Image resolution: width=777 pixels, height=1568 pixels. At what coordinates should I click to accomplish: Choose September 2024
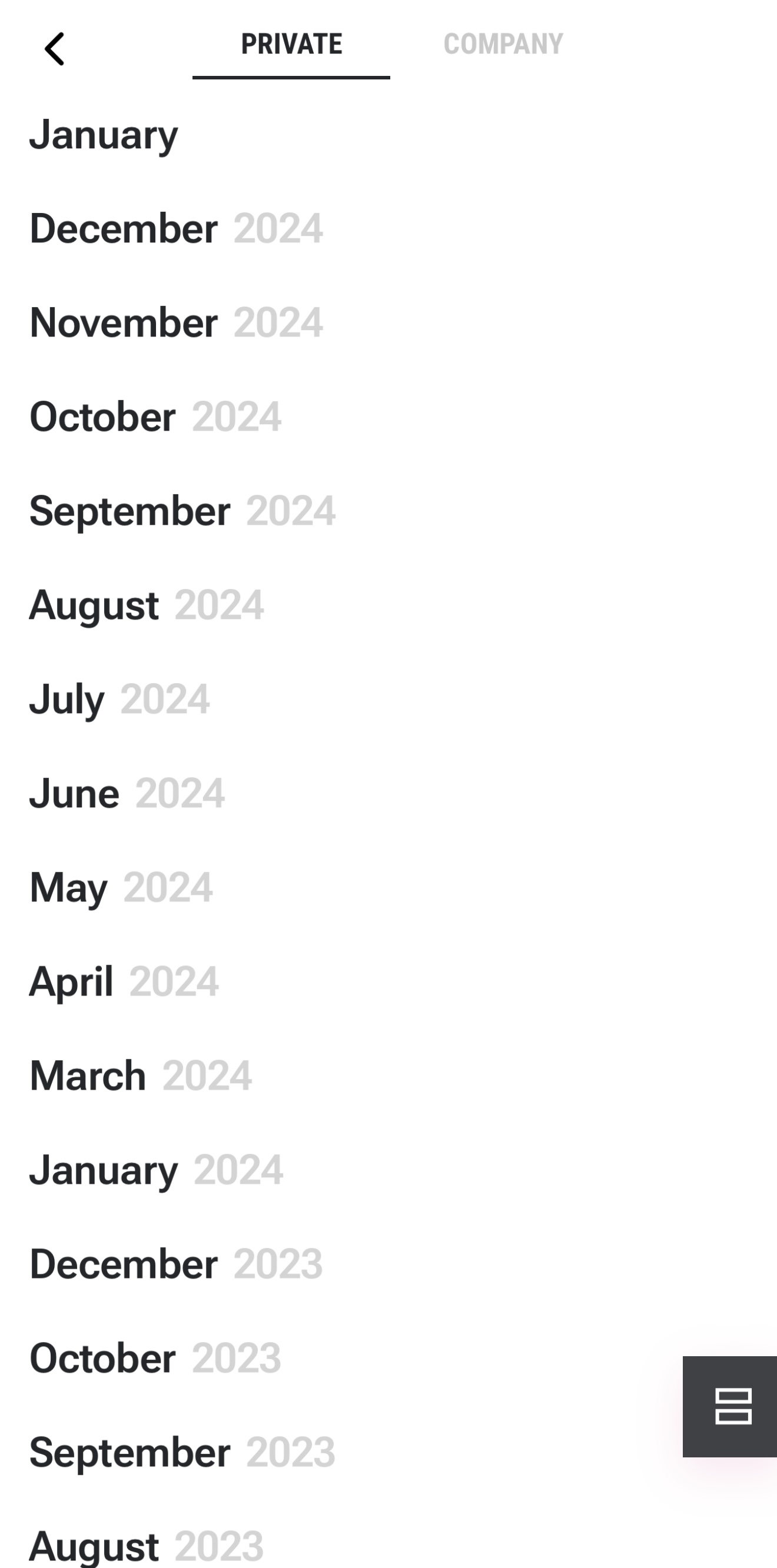181,511
